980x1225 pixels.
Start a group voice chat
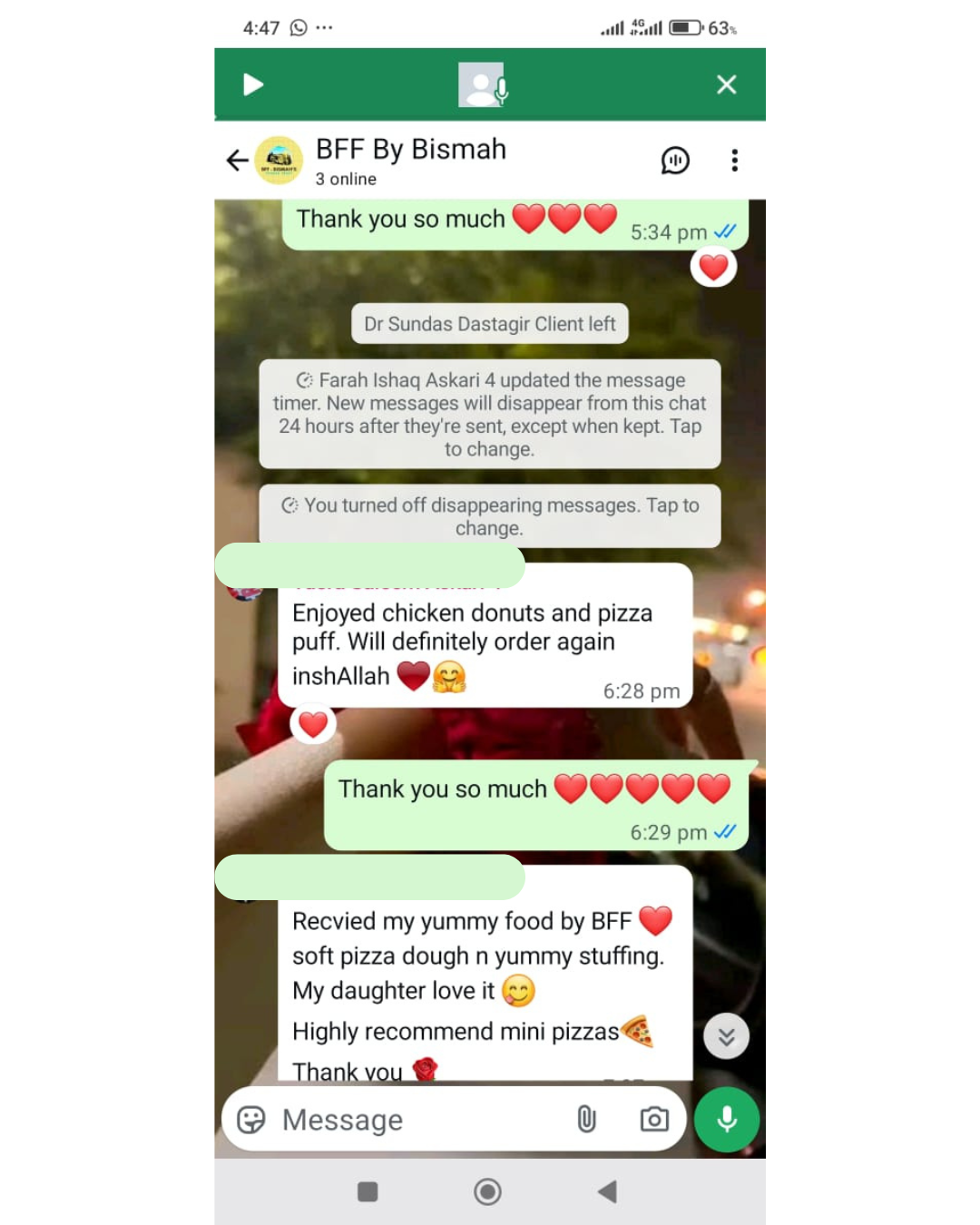(x=675, y=161)
